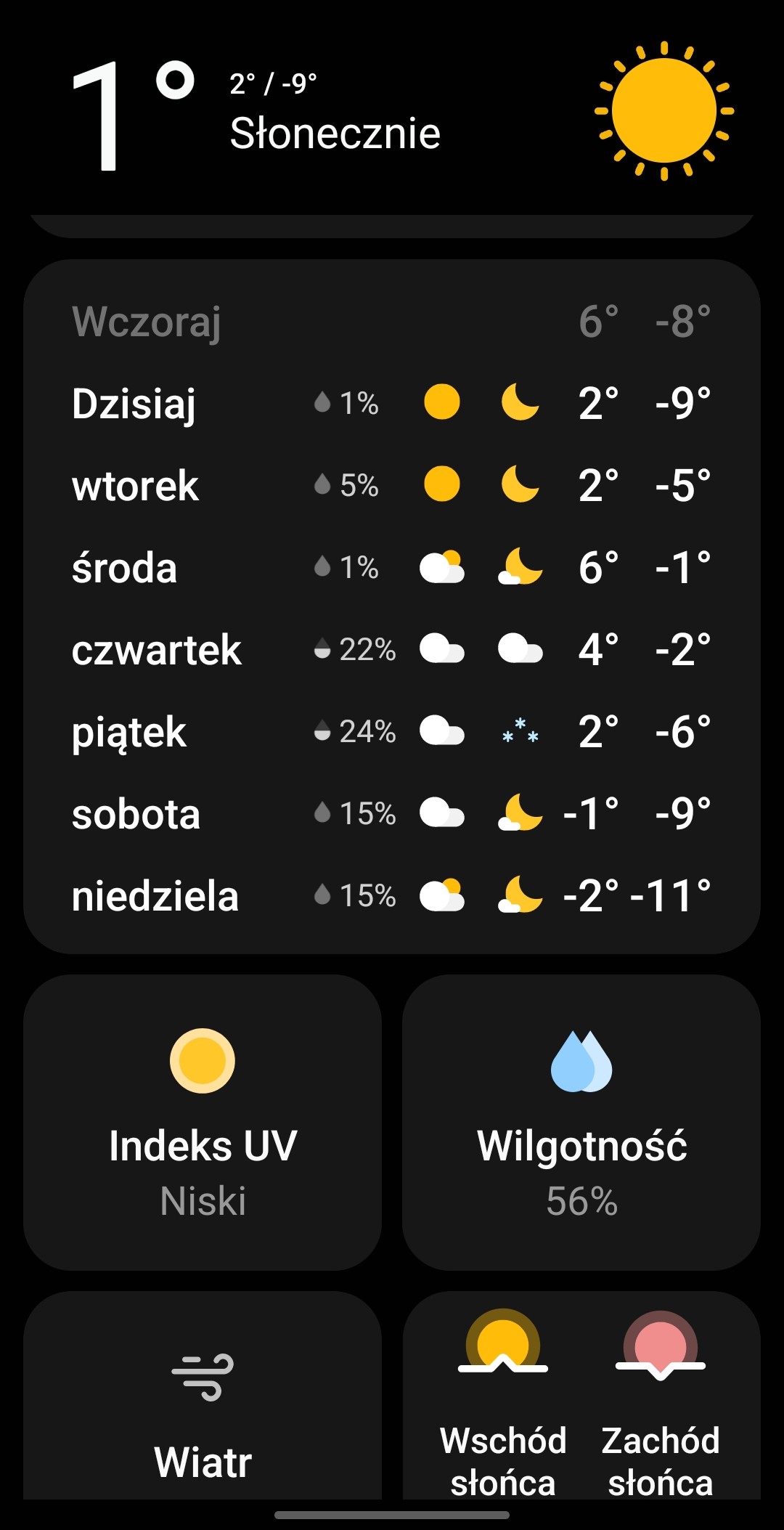Open the Wilgotność humidity card
This screenshot has width=784, height=1530.
click(x=581, y=1122)
